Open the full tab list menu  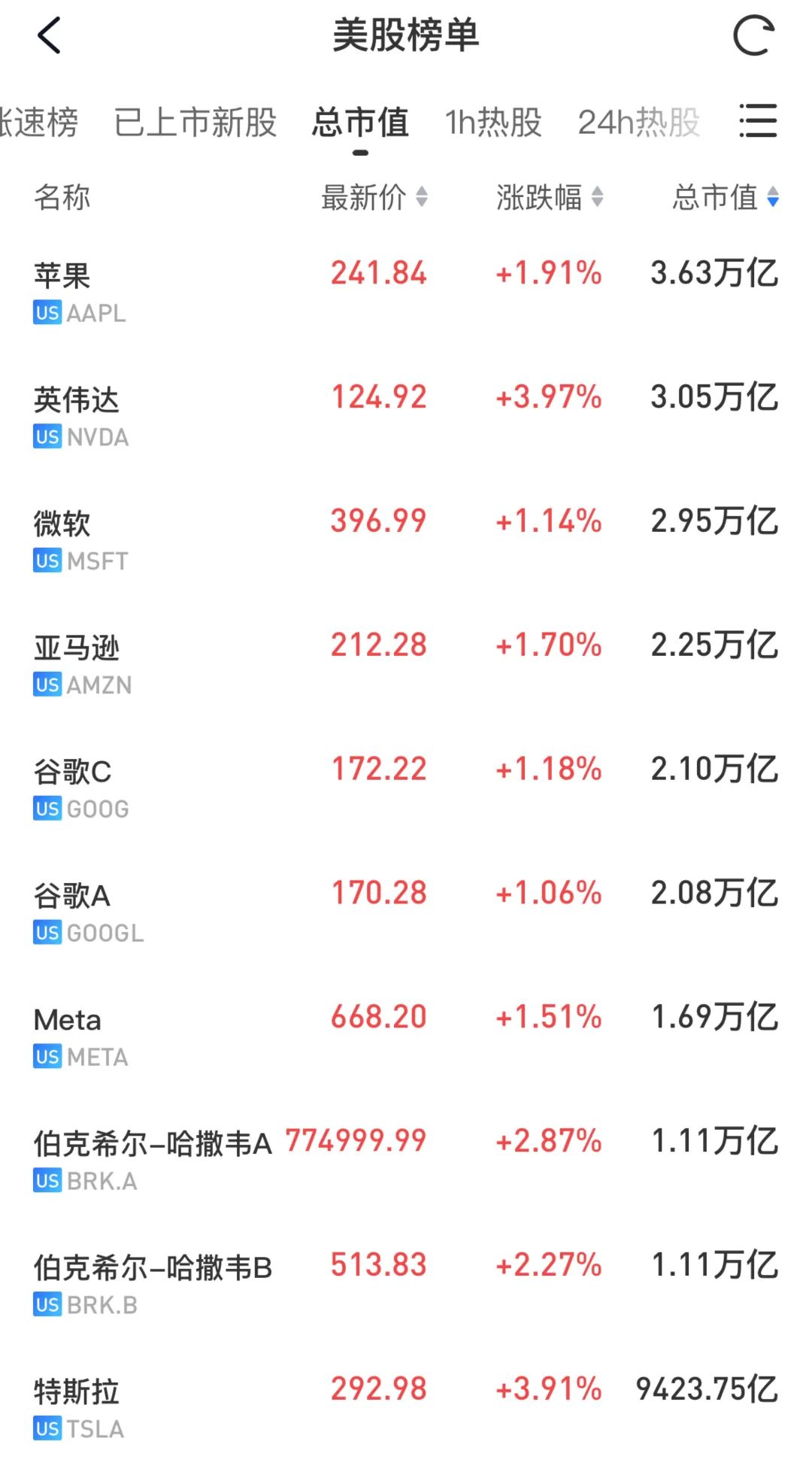(757, 121)
